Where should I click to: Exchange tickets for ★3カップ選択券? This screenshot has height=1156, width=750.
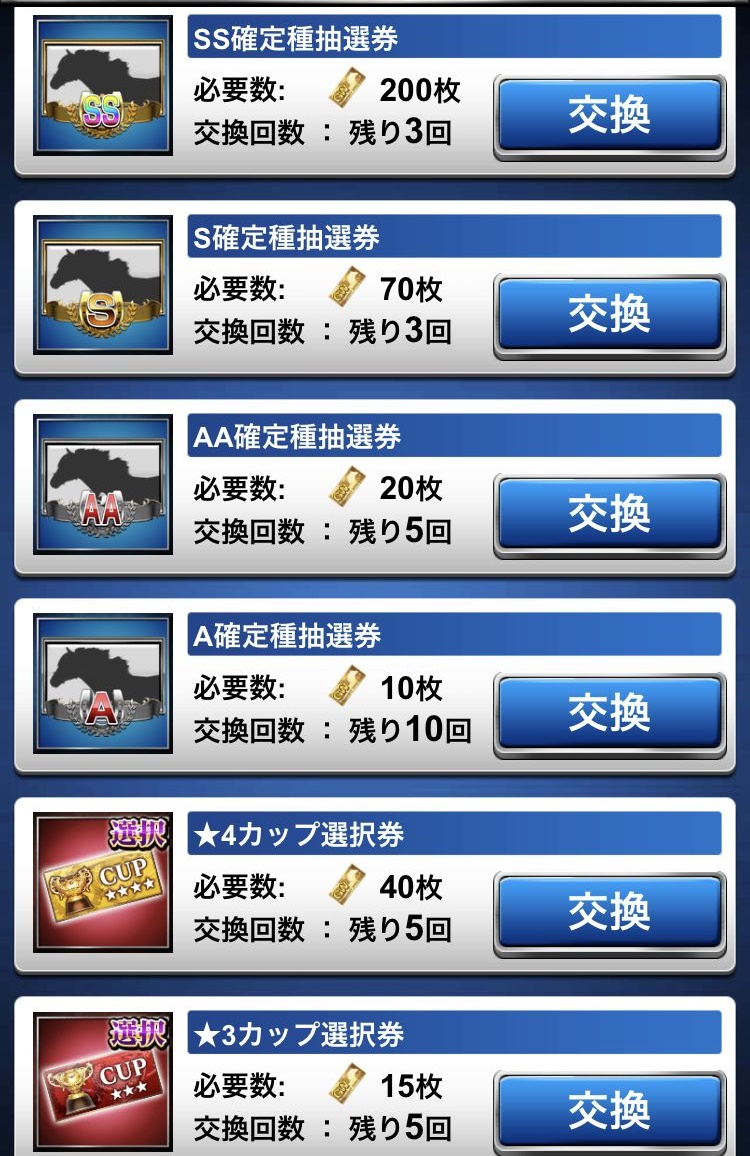(x=609, y=1110)
